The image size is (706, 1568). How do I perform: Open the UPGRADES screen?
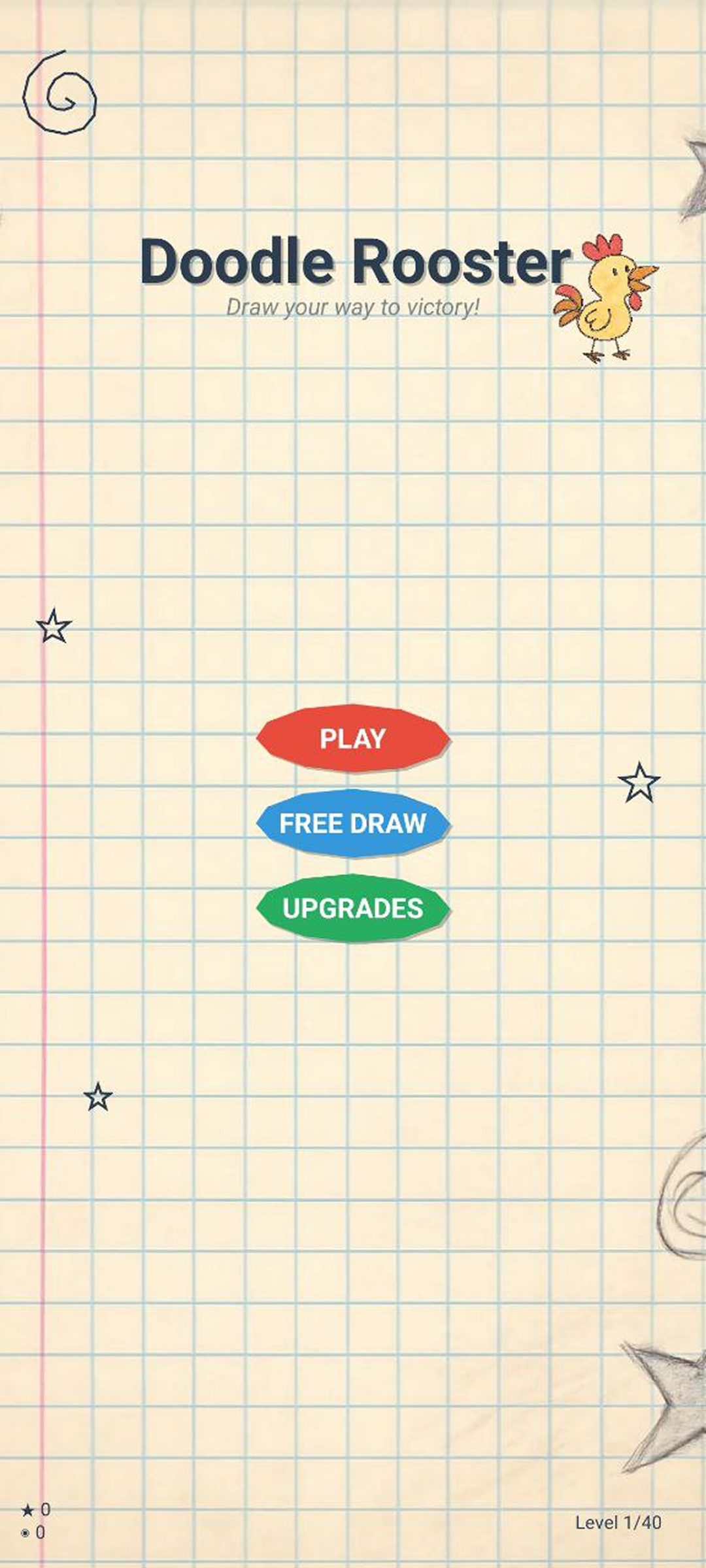[353, 908]
